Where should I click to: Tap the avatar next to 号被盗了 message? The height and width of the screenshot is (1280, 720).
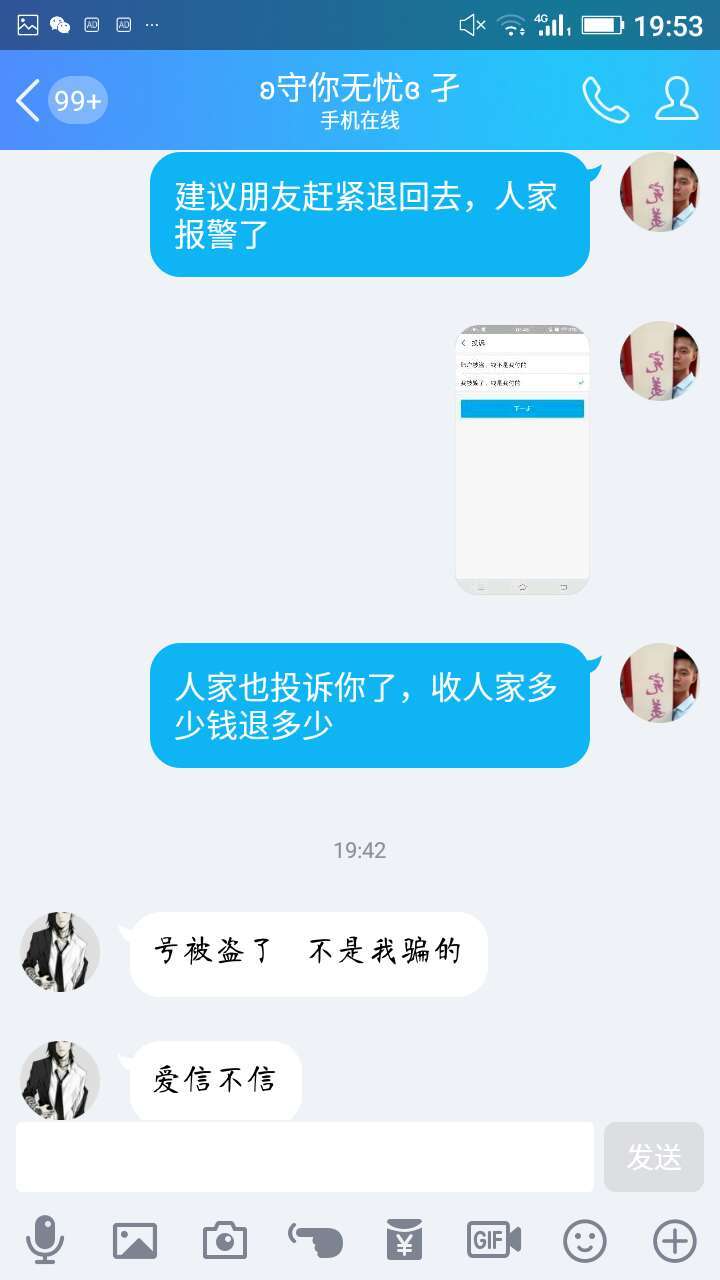(58, 952)
